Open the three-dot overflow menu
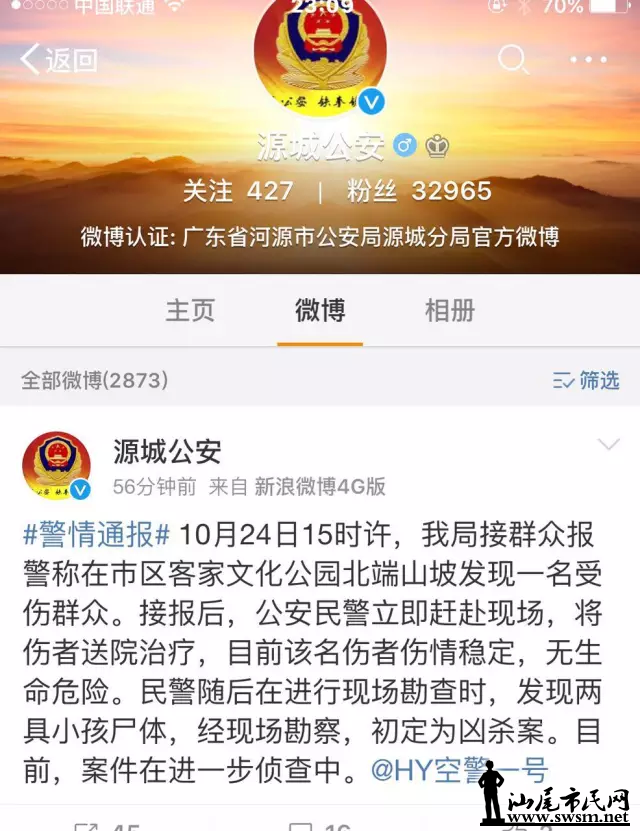Screen dimensions: 640x831 click(588, 60)
